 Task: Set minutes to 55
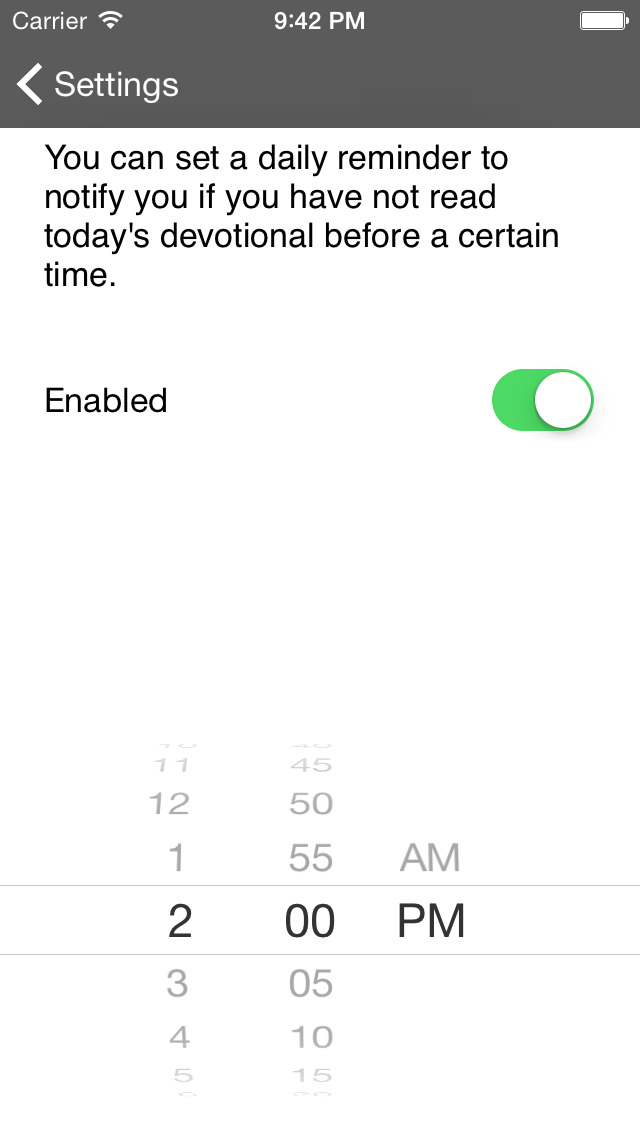tap(310, 858)
